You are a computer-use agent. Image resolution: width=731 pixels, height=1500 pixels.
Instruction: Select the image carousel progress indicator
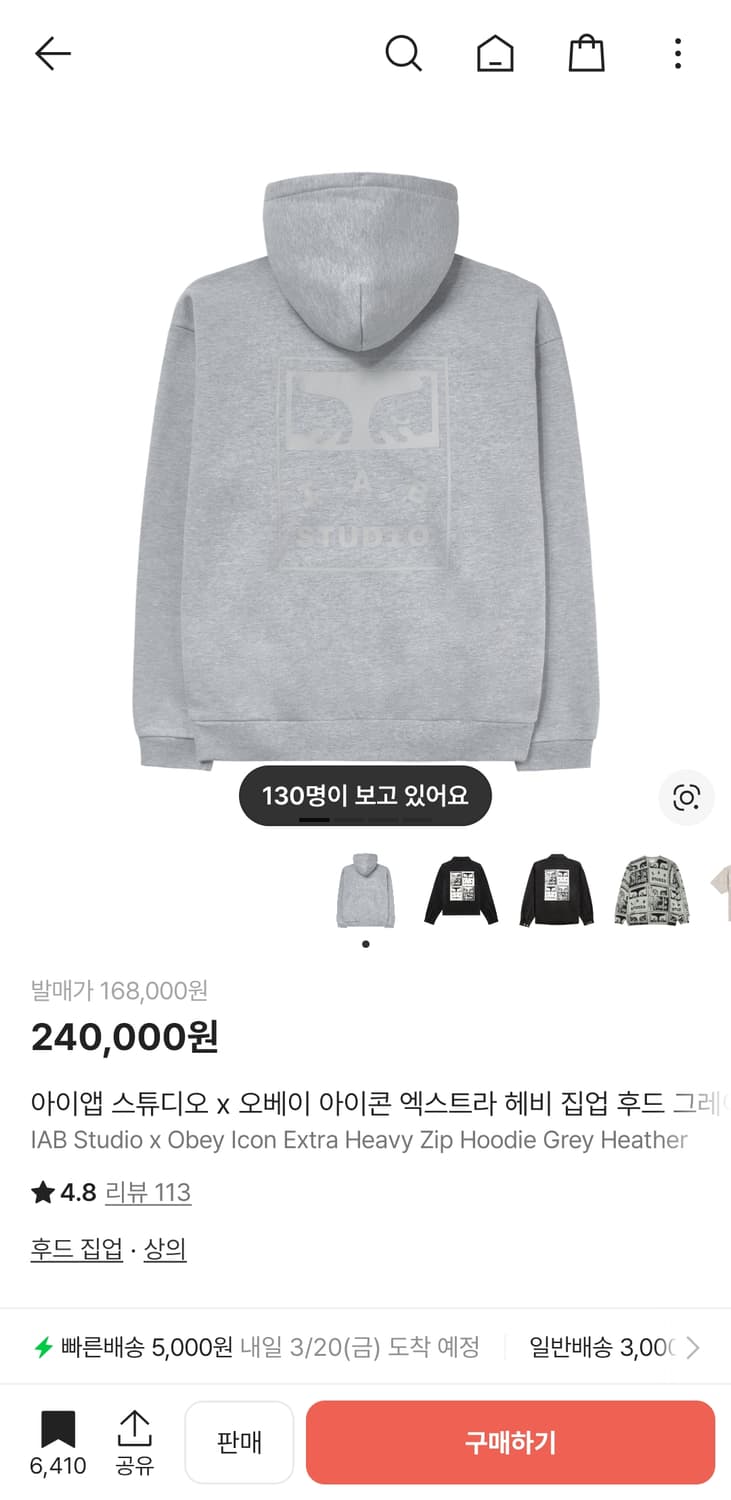[x=365, y=818]
